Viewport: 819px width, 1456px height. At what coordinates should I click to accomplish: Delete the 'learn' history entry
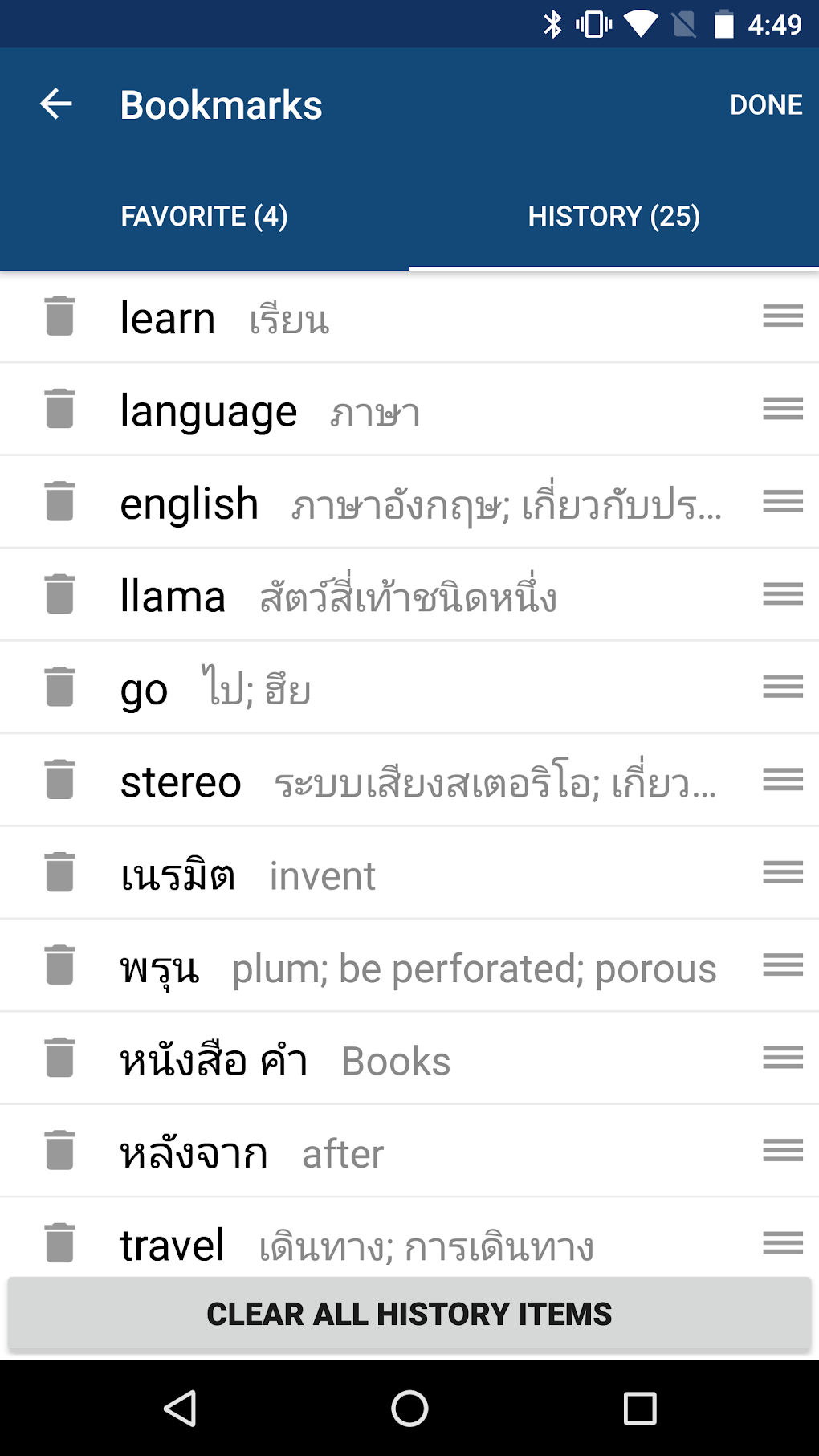coord(59,316)
